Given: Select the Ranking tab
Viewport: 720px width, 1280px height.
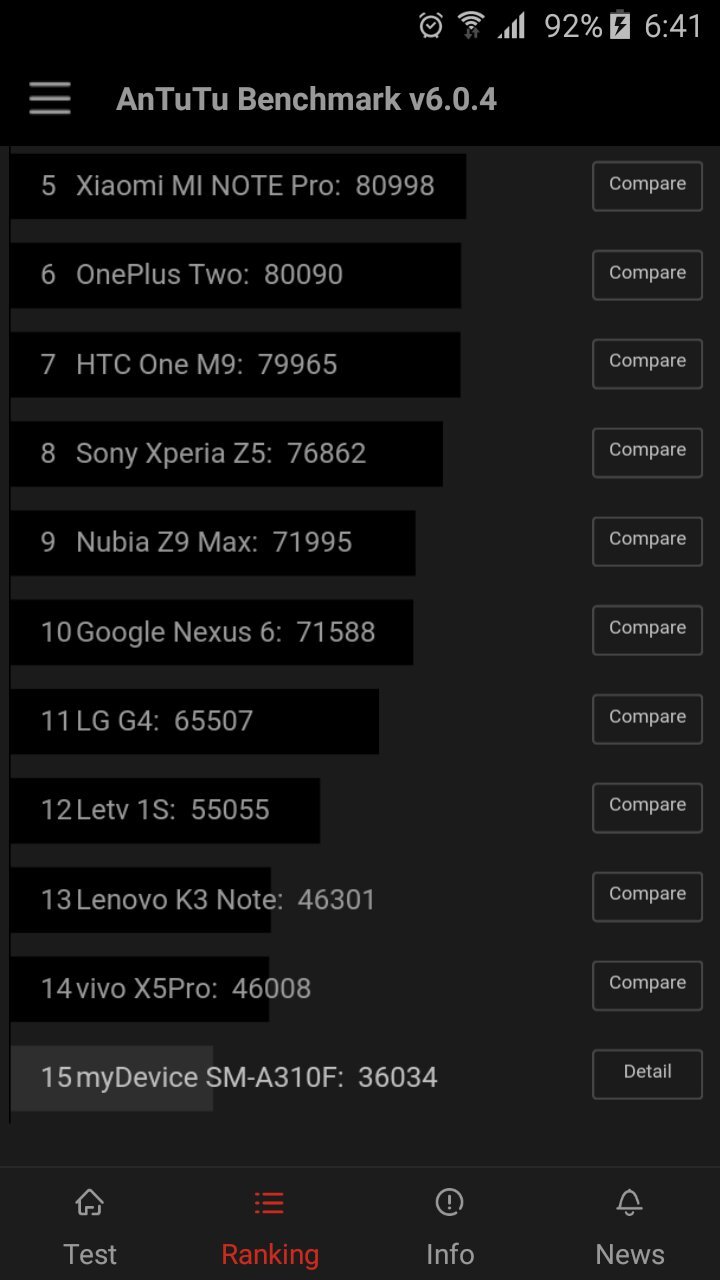Looking at the screenshot, I should click(269, 1226).
